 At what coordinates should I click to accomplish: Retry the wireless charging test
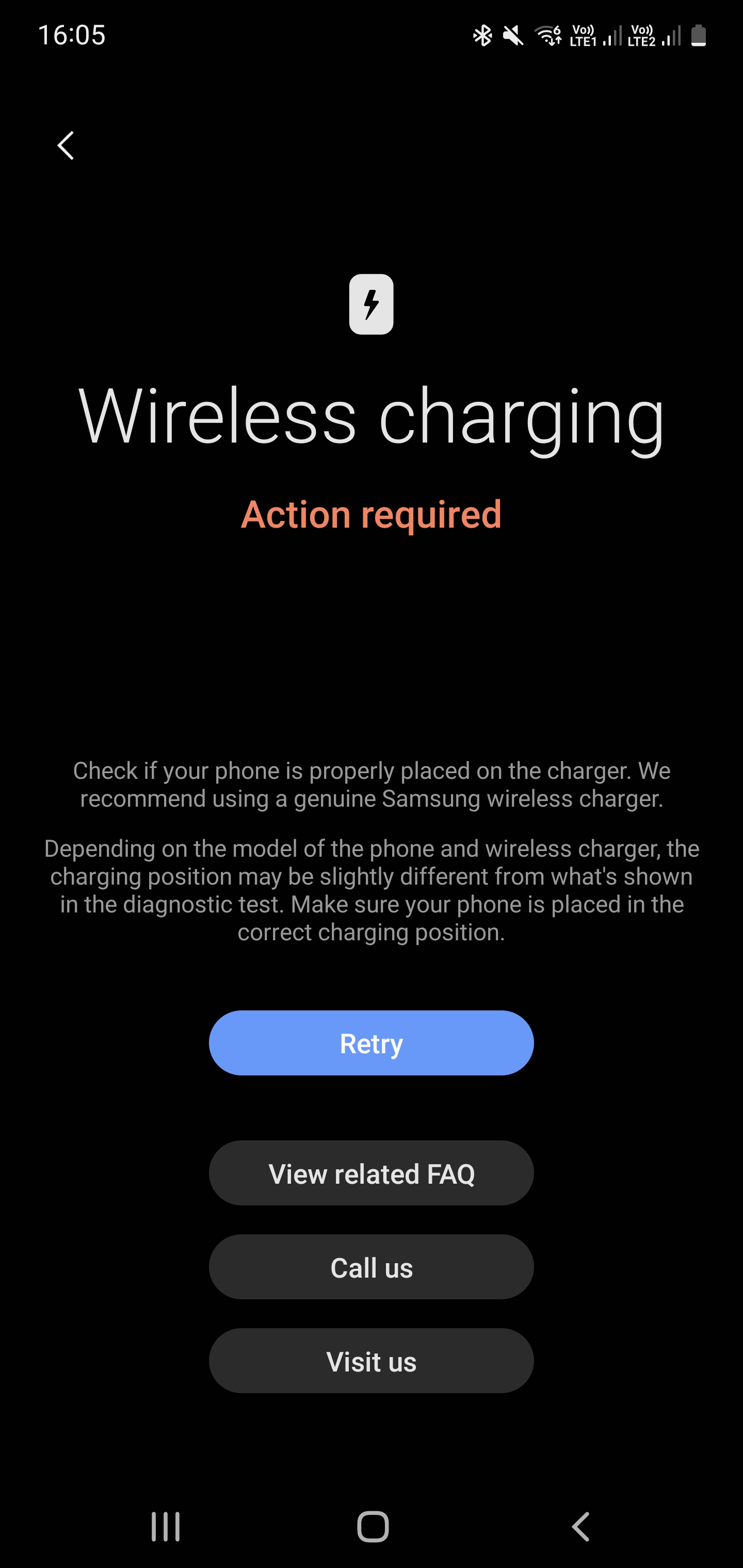coord(371,1043)
